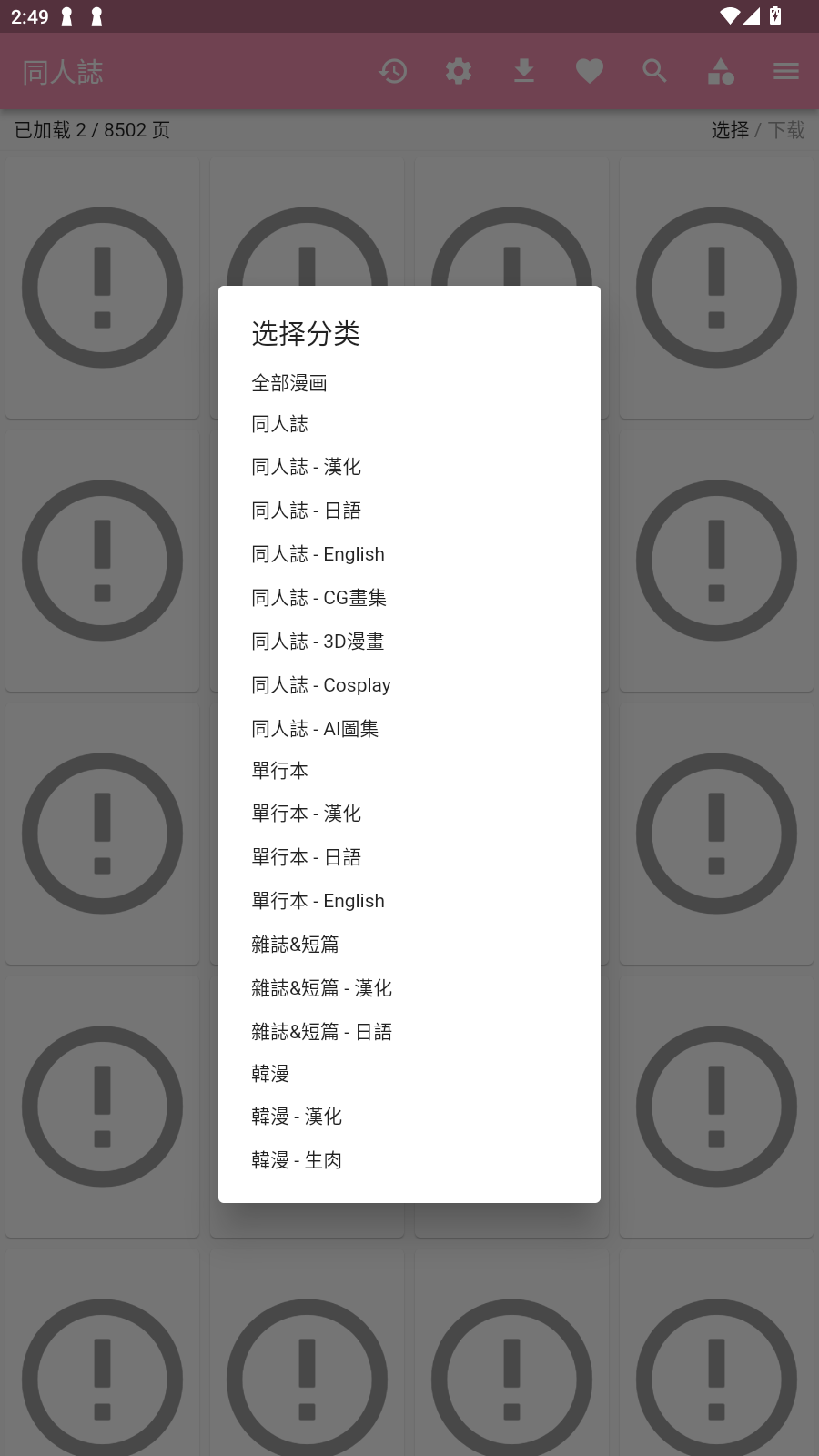Select 雜誌&短篇 - 漢化
819x1456 pixels.
point(321,988)
